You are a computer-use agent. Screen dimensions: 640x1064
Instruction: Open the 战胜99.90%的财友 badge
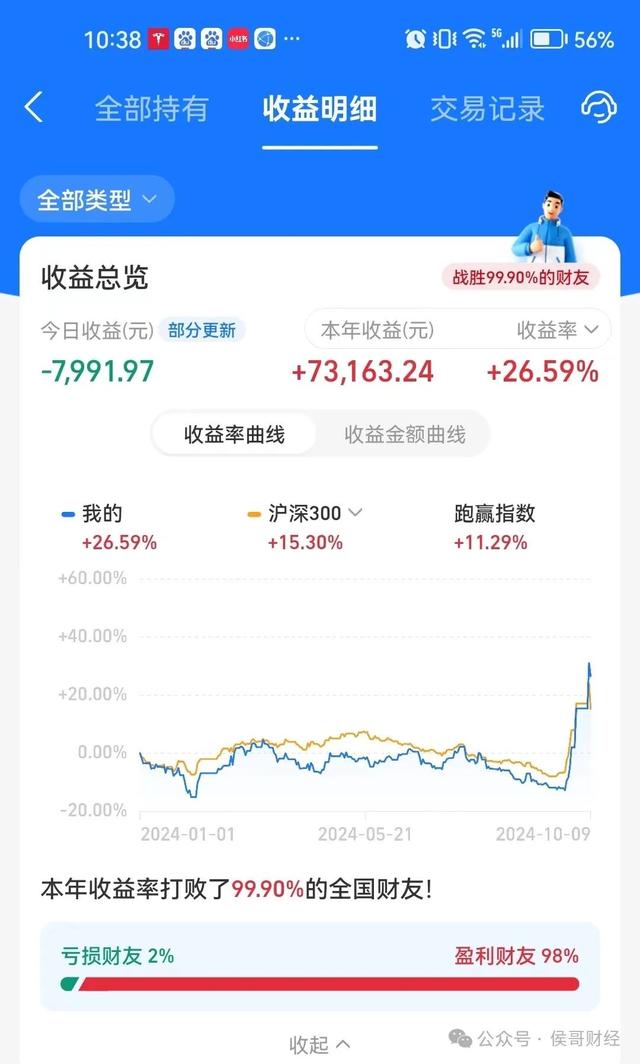(521, 277)
